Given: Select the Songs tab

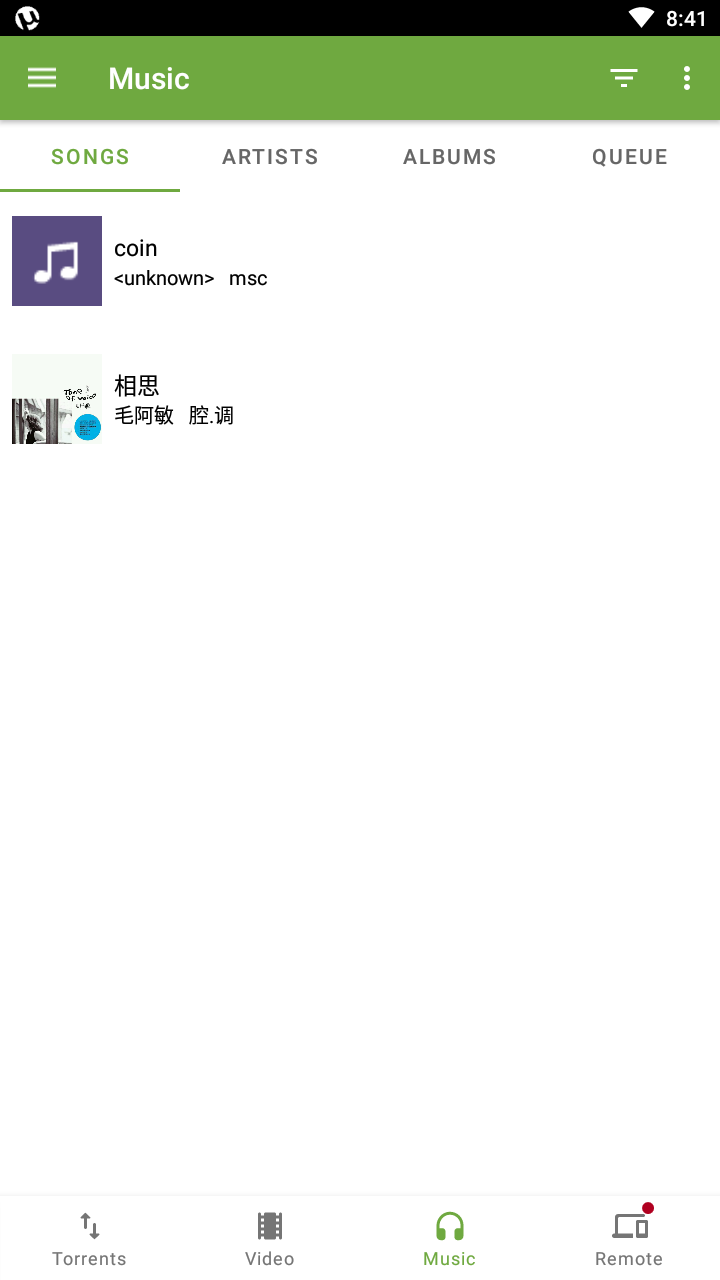Looking at the screenshot, I should coord(90,157).
